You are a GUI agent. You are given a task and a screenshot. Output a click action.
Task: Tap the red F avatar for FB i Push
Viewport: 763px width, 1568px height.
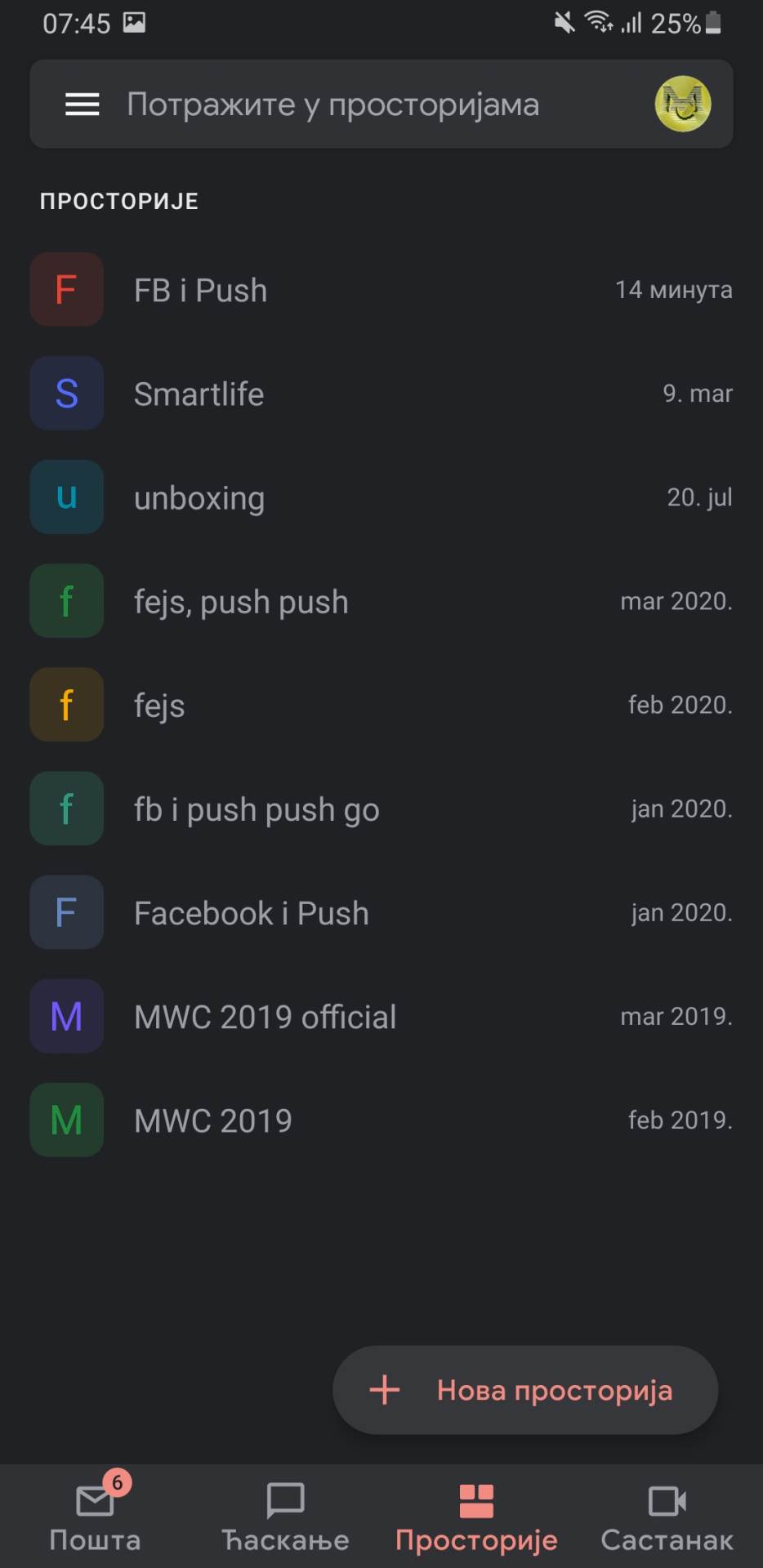tap(66, 290)
